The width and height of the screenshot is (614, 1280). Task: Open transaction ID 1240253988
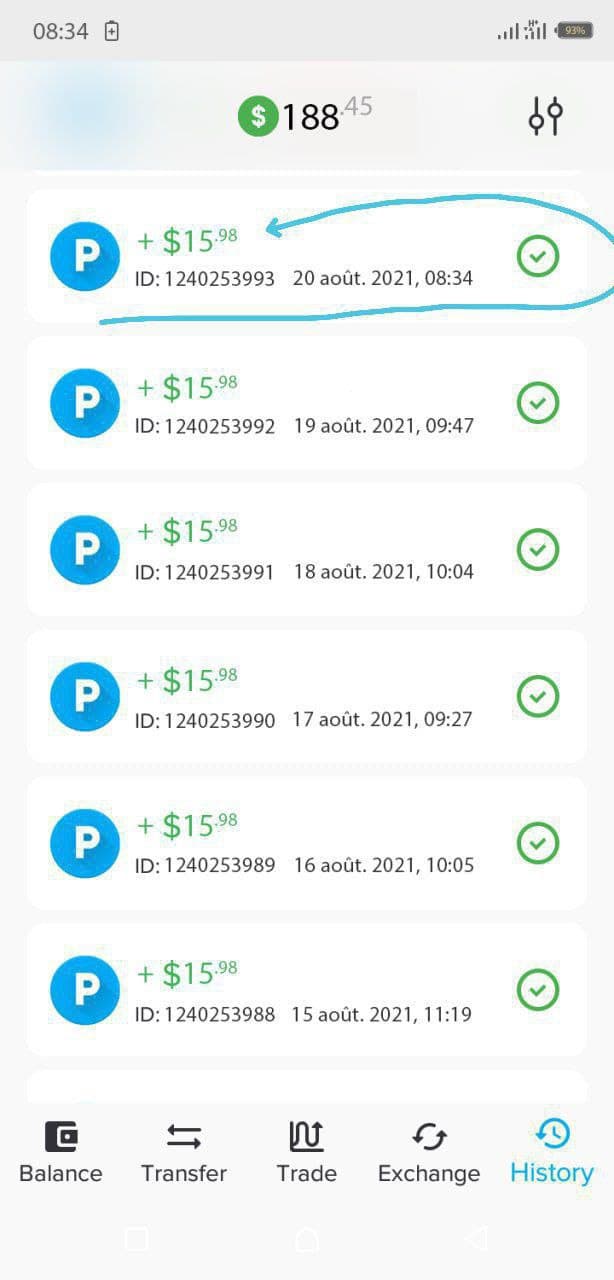(x=305, y=990)
